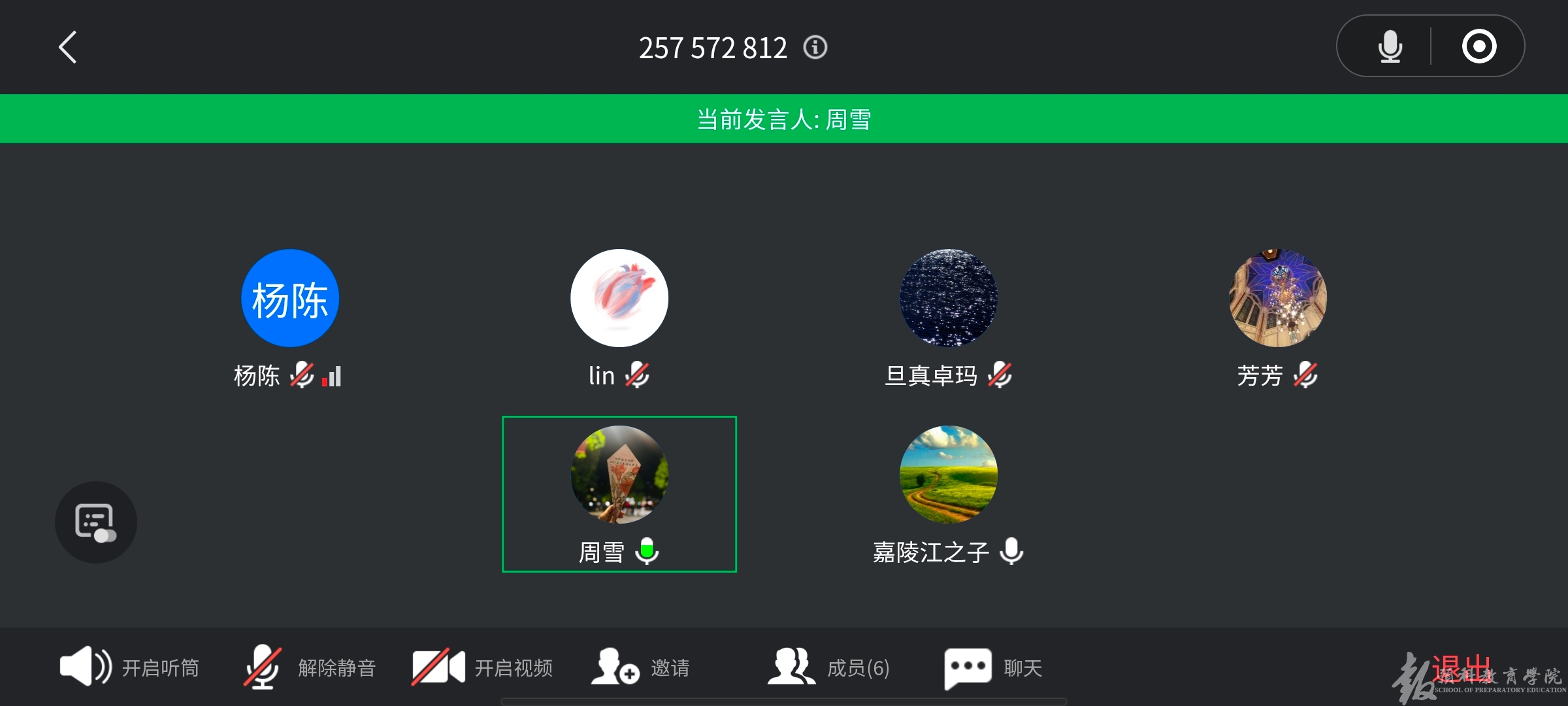Unmute yourself with 解除静音
The height and width of the screenshot is (706, 1568).
(310, 667)
